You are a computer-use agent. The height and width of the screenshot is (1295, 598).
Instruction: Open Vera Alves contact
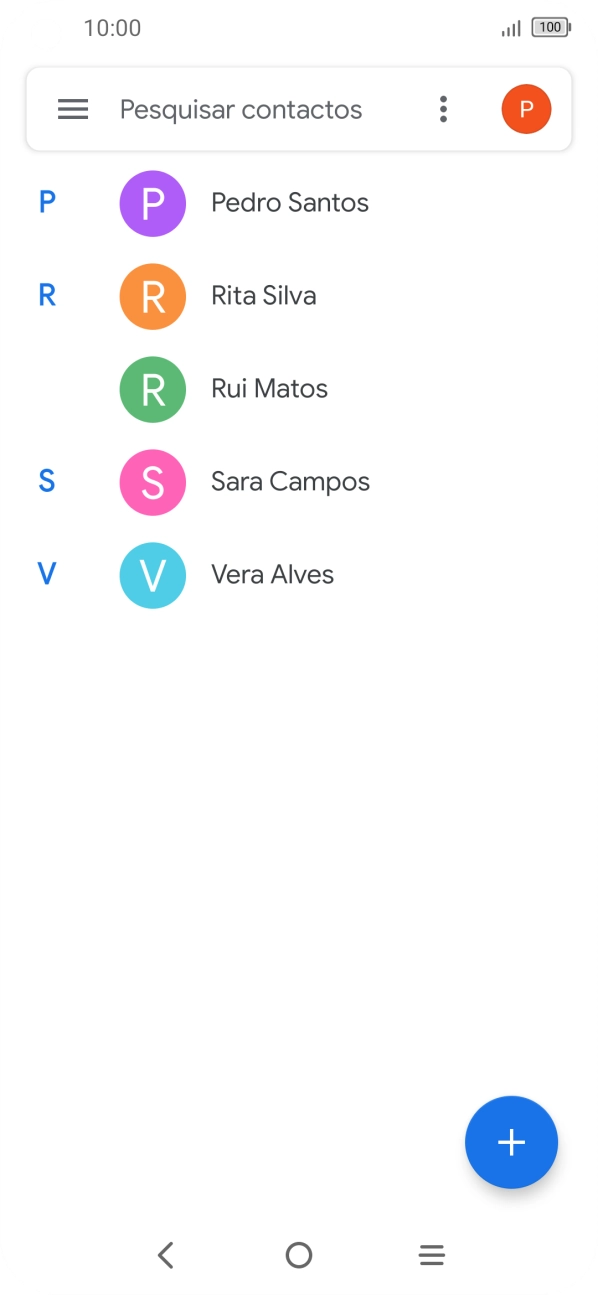pos(299,575)
